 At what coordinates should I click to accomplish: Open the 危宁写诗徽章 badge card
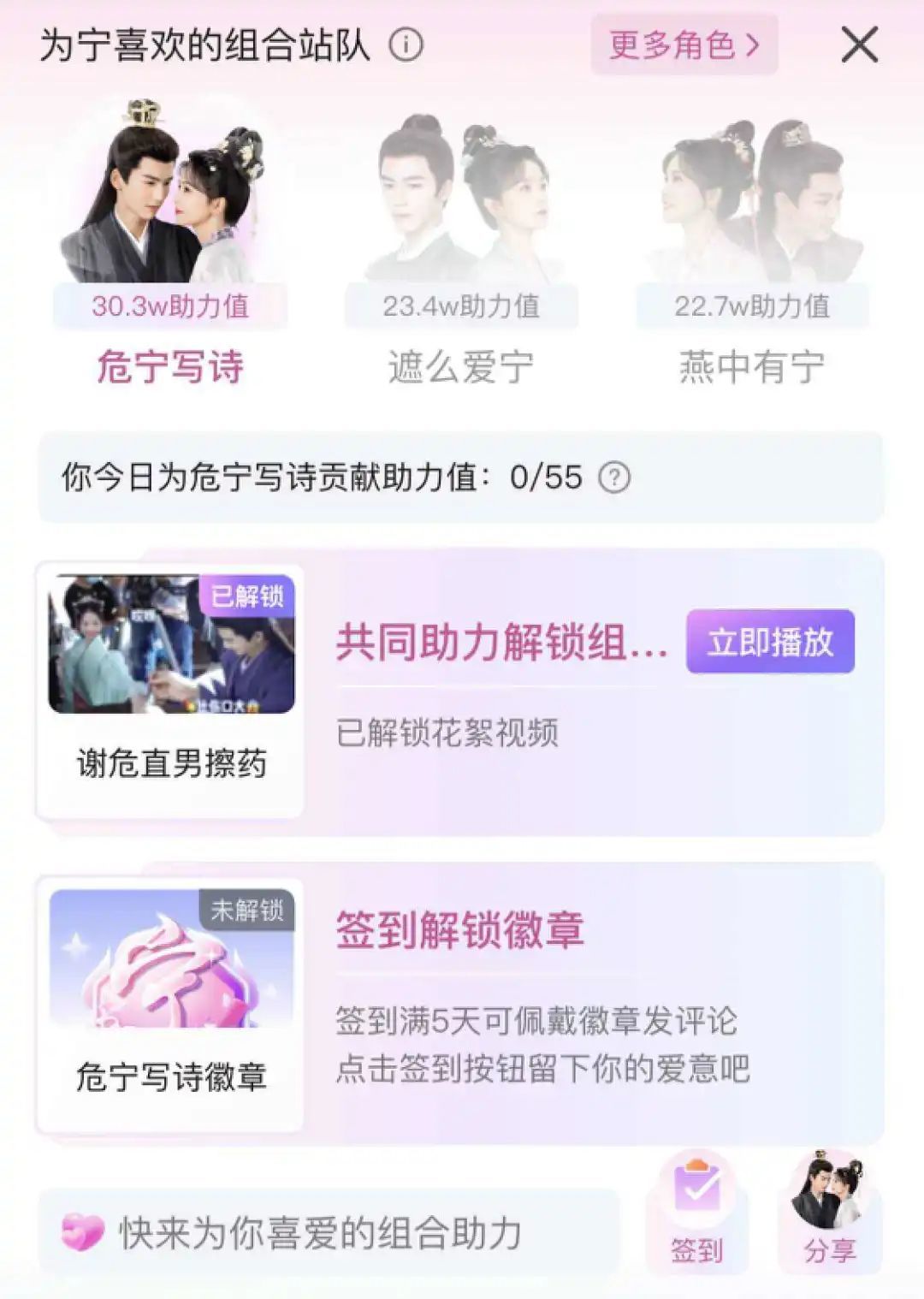click(x=171, y=1001)
